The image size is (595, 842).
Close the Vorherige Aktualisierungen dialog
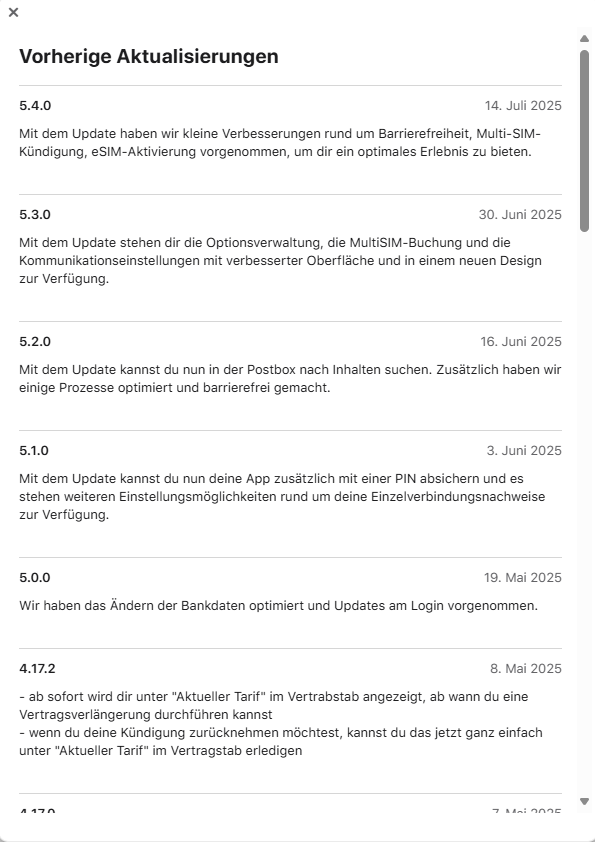tap(13, 12)
